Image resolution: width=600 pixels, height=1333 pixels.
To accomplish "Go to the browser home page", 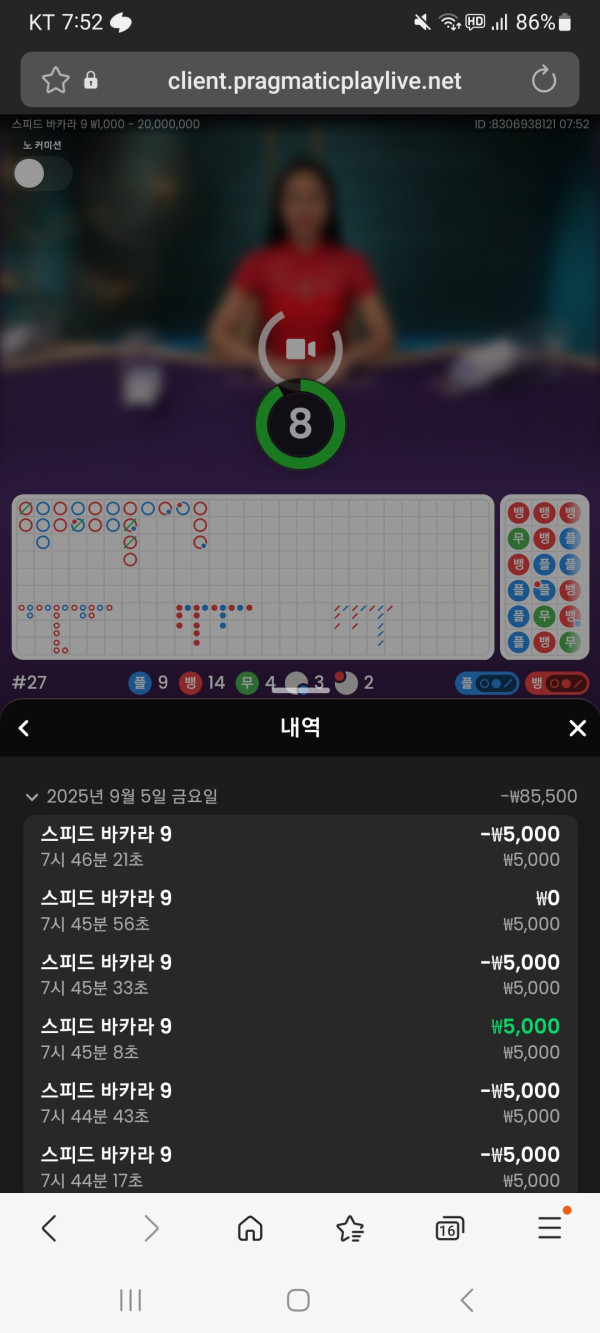I will point(250,1228).
